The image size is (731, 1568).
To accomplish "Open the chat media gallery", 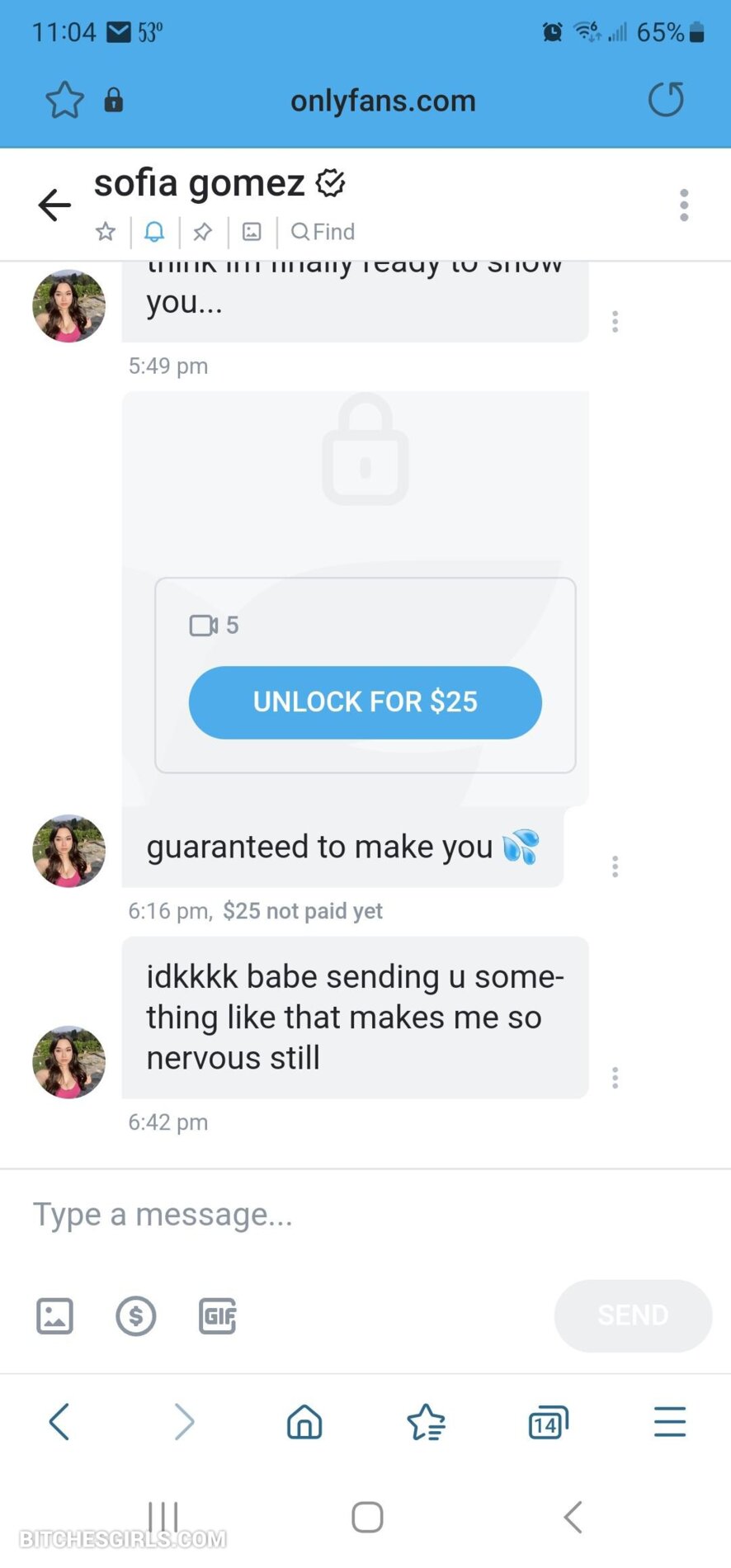I will [x=252, y=232].
